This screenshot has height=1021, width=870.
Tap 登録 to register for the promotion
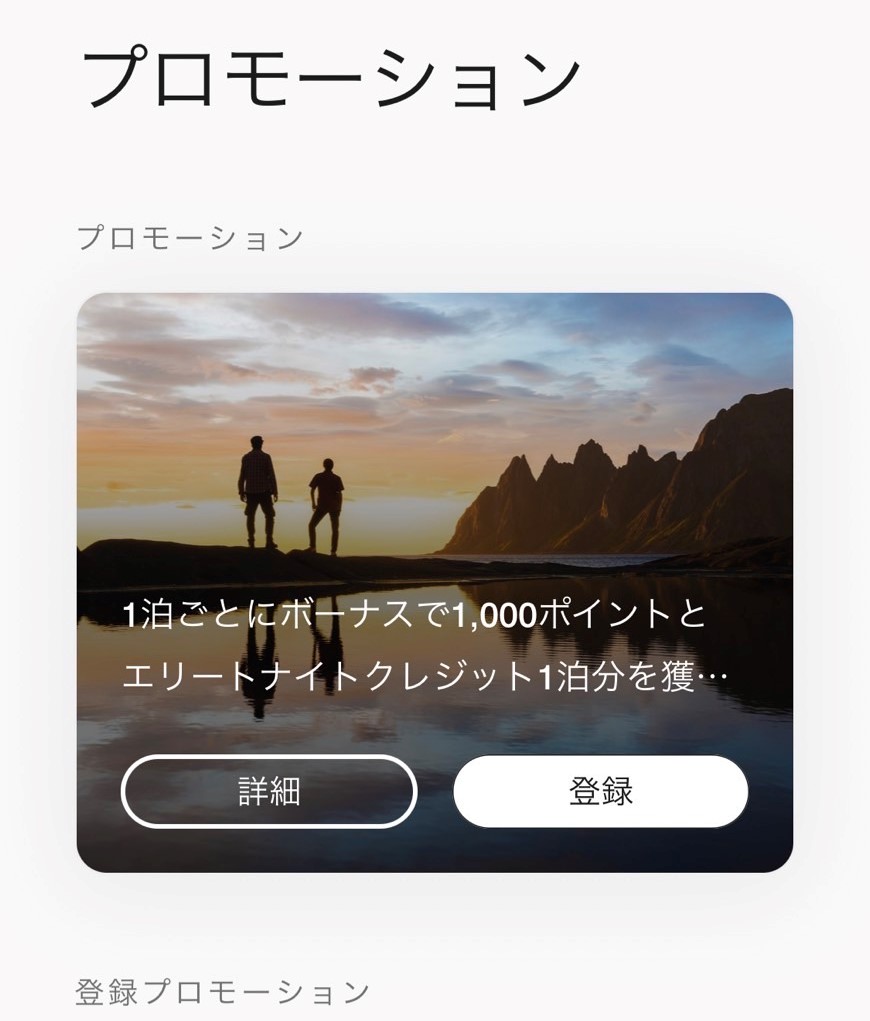[600, 791]
